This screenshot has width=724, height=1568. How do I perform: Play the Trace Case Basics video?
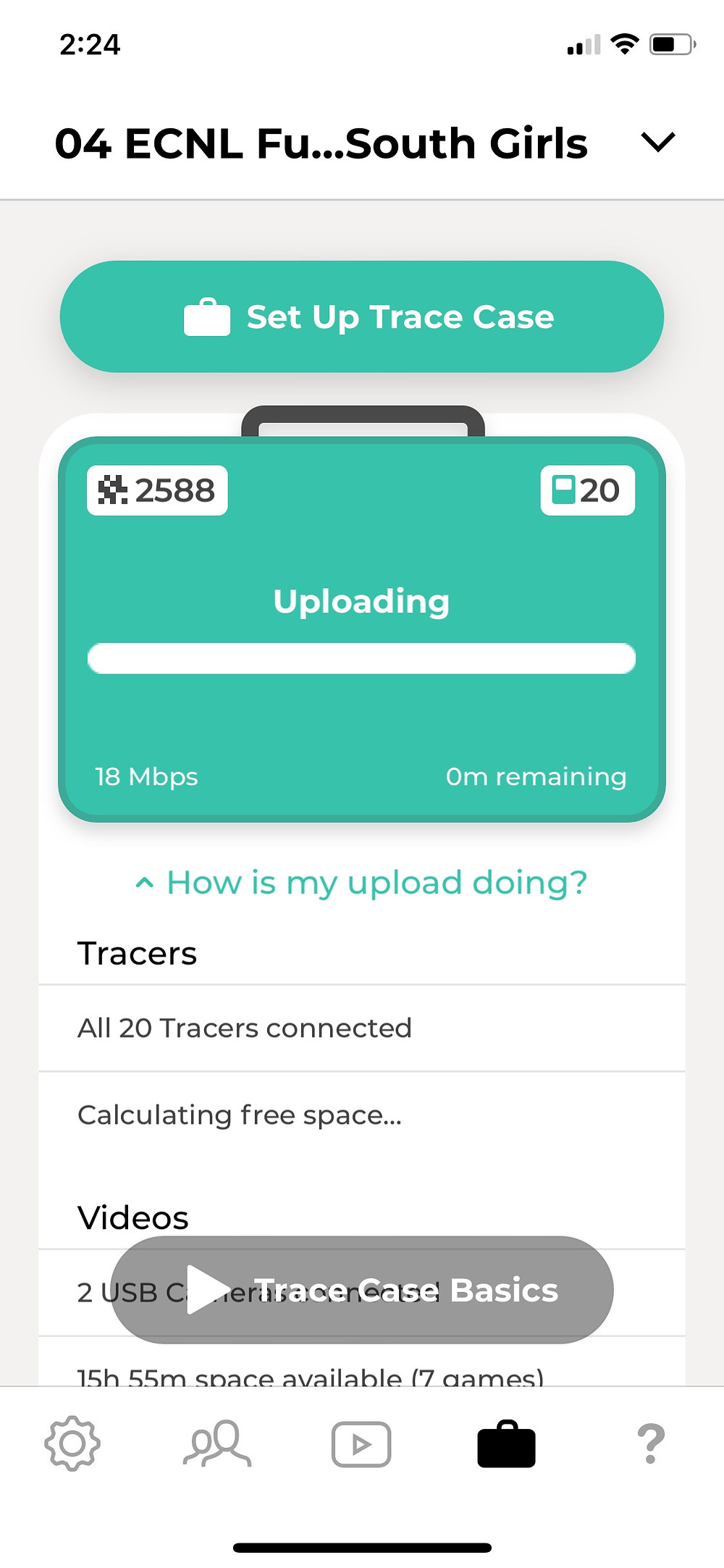coord(362,1290)
